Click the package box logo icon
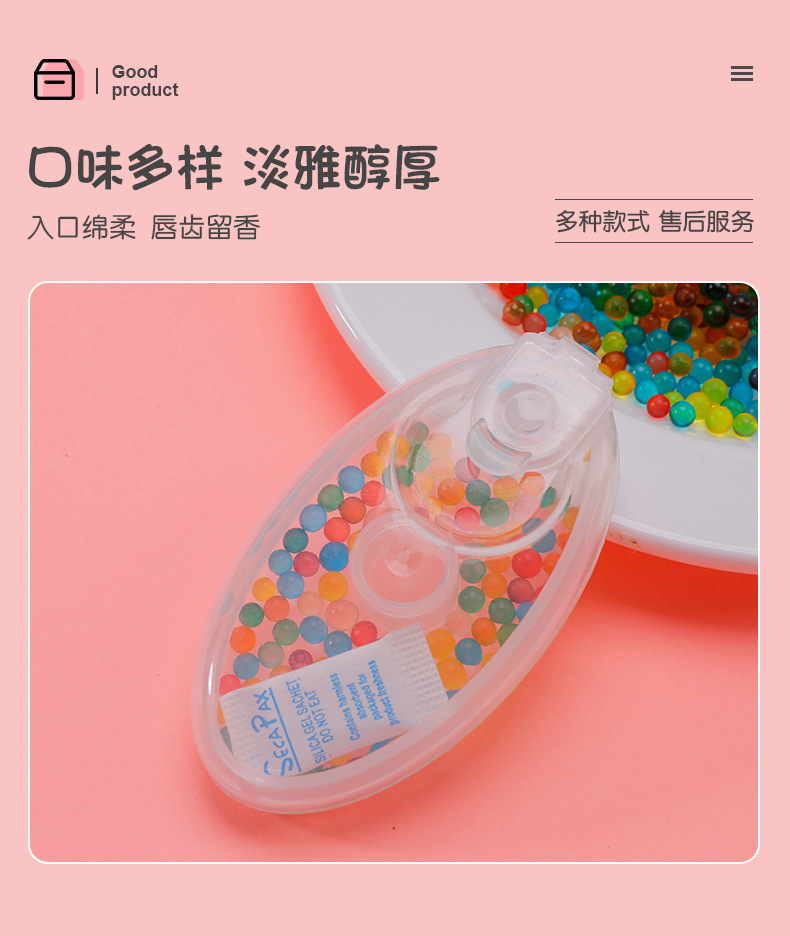This screenshot has height=936, width=790. click(x=55, y=77)
